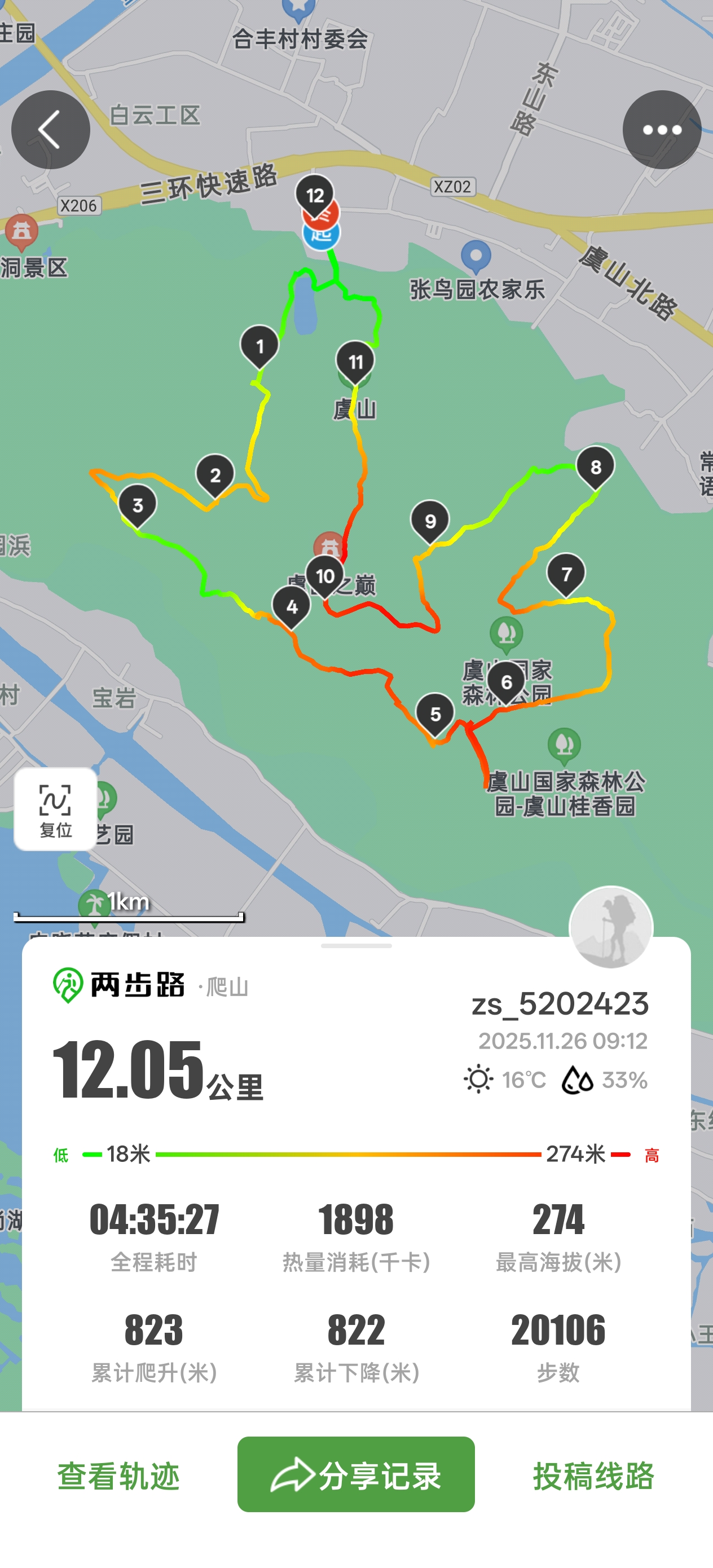
Task: Share the record via 分享记录
Action: 355,1474
